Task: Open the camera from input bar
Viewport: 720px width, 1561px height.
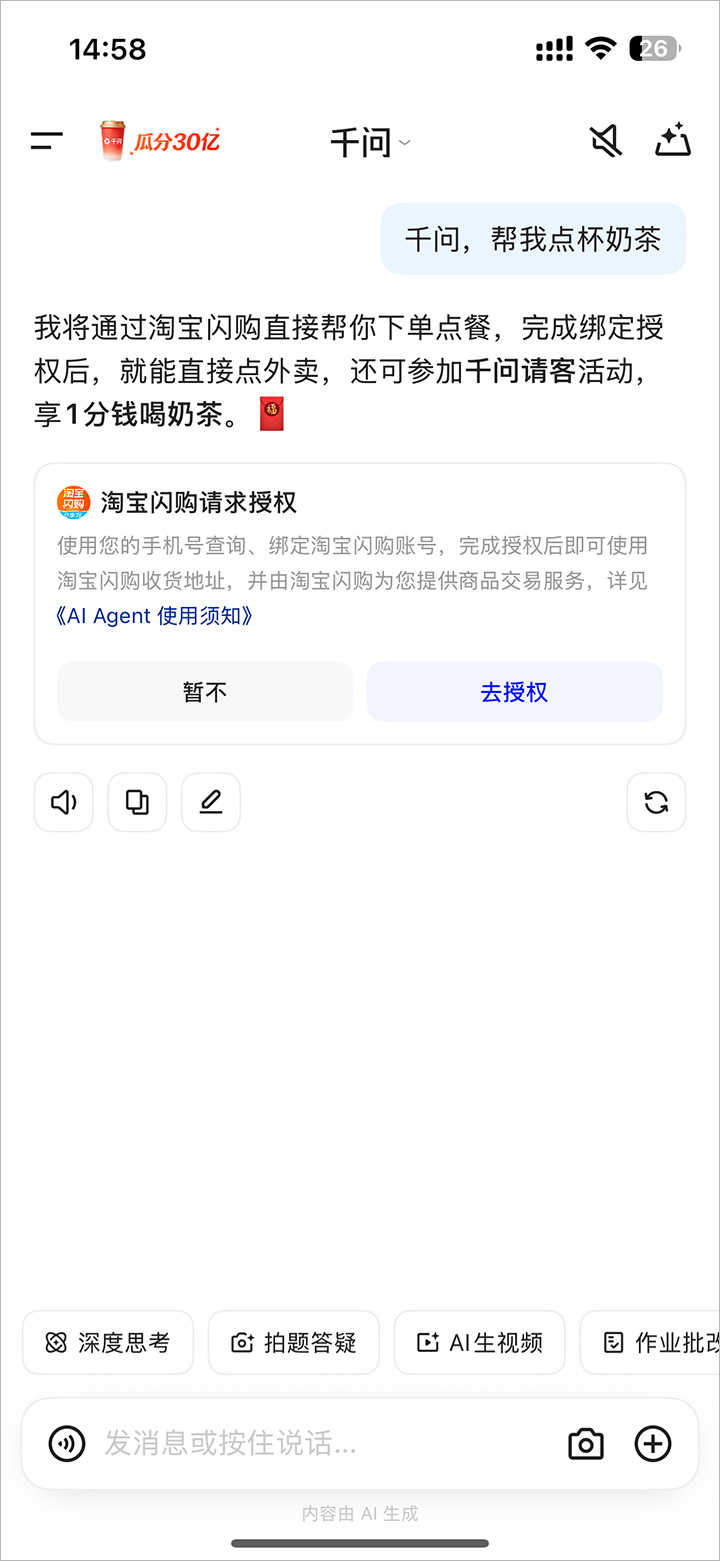Action: pos(585,1443)
